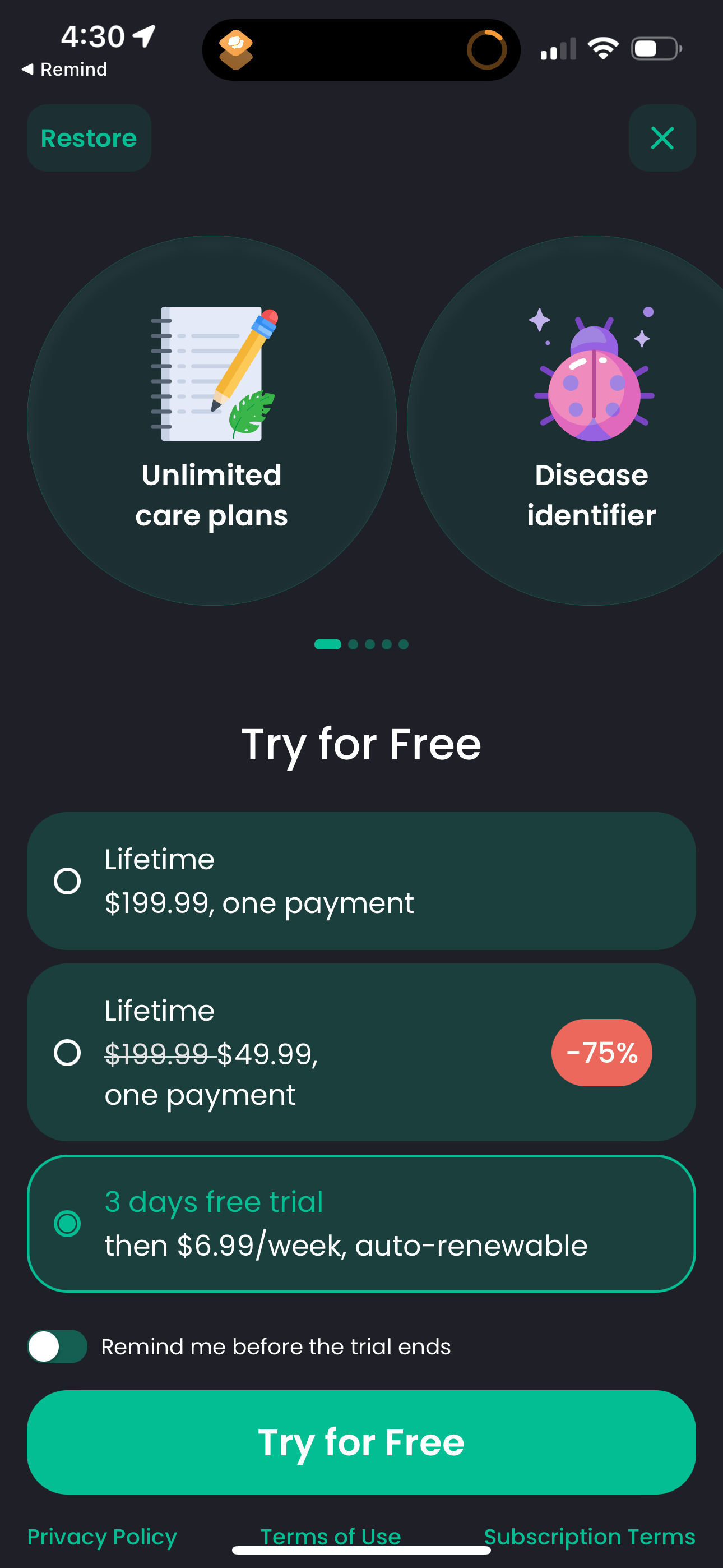
Task: Click the X icon to dismiss the paywall
Action: (661, 138)
